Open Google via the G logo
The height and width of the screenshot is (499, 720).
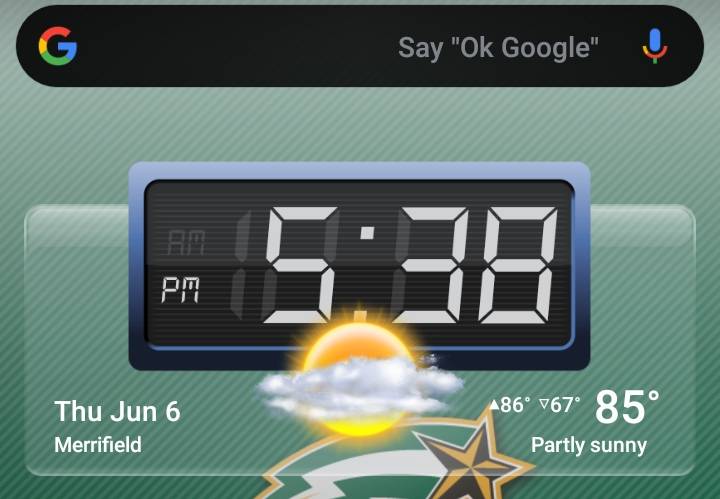point(58,47)
